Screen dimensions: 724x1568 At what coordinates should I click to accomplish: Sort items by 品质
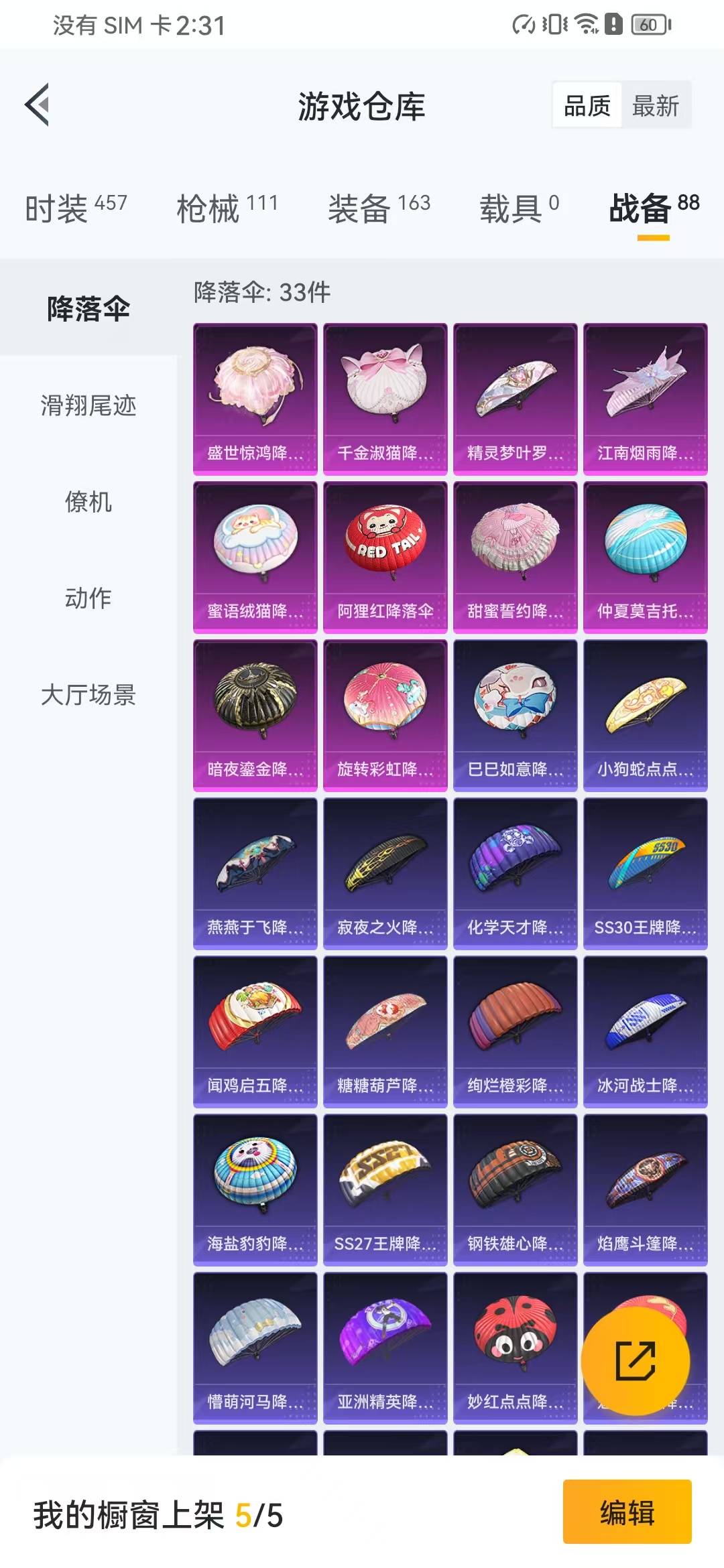tap(587, 106)
